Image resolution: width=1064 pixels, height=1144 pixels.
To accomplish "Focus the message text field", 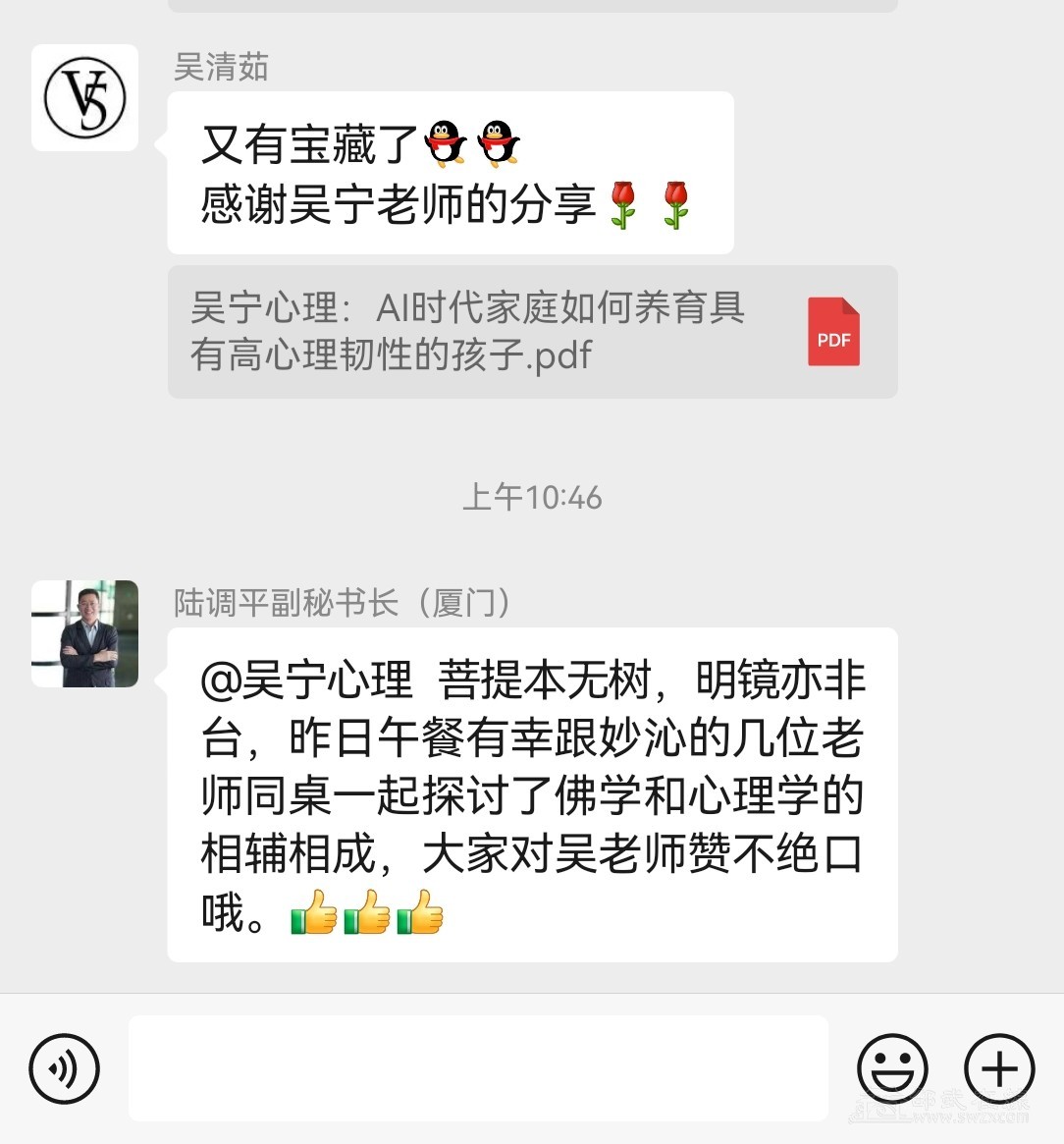I will coord(478,1068).
